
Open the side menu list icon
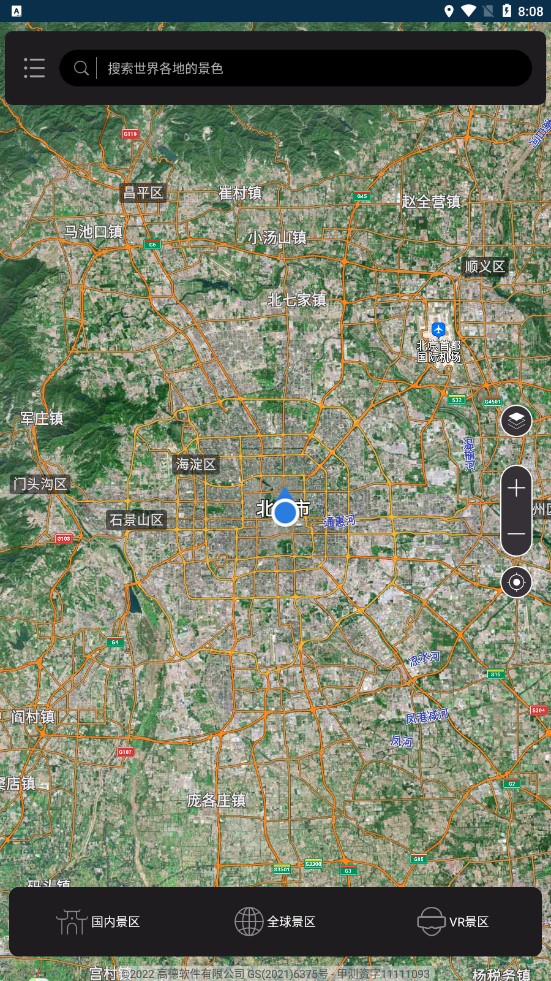pos(34,68)
